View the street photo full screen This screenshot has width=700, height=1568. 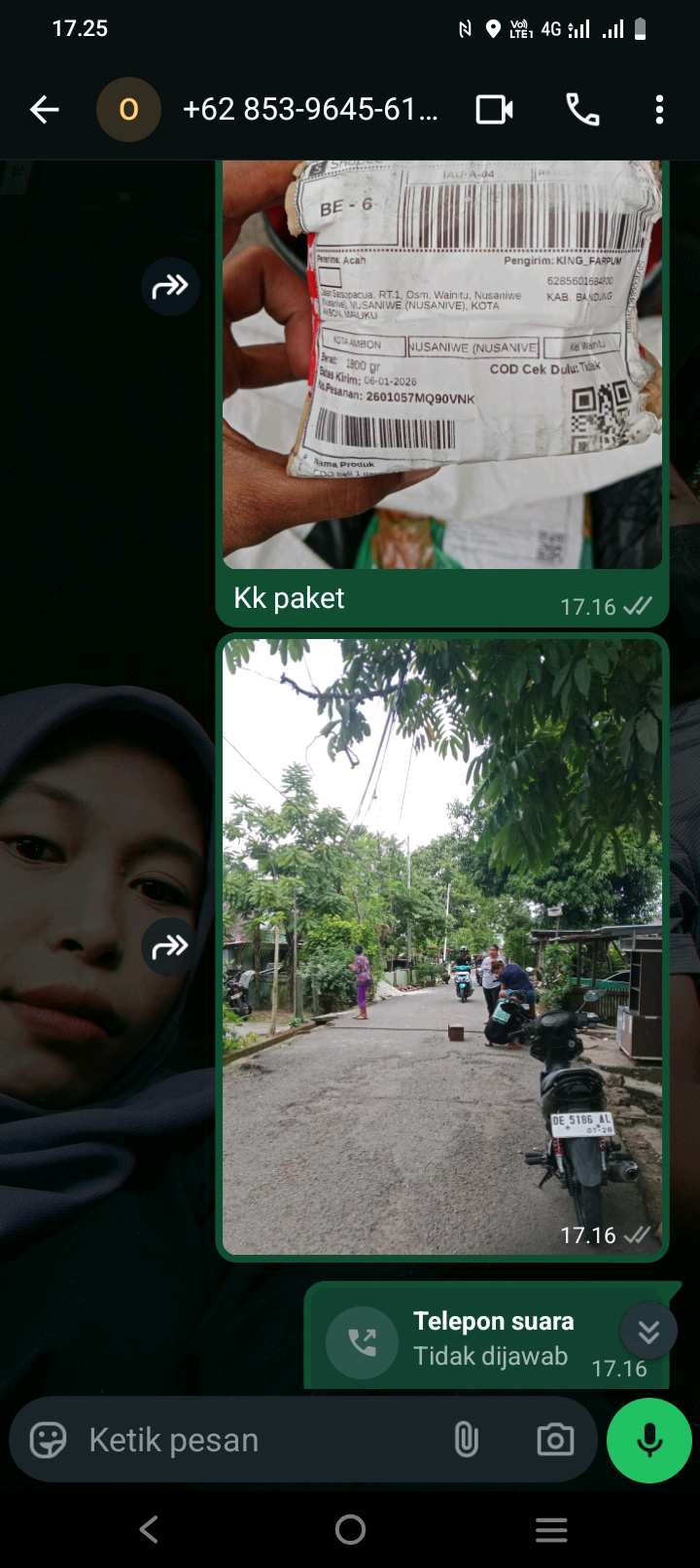pos(442,945)
